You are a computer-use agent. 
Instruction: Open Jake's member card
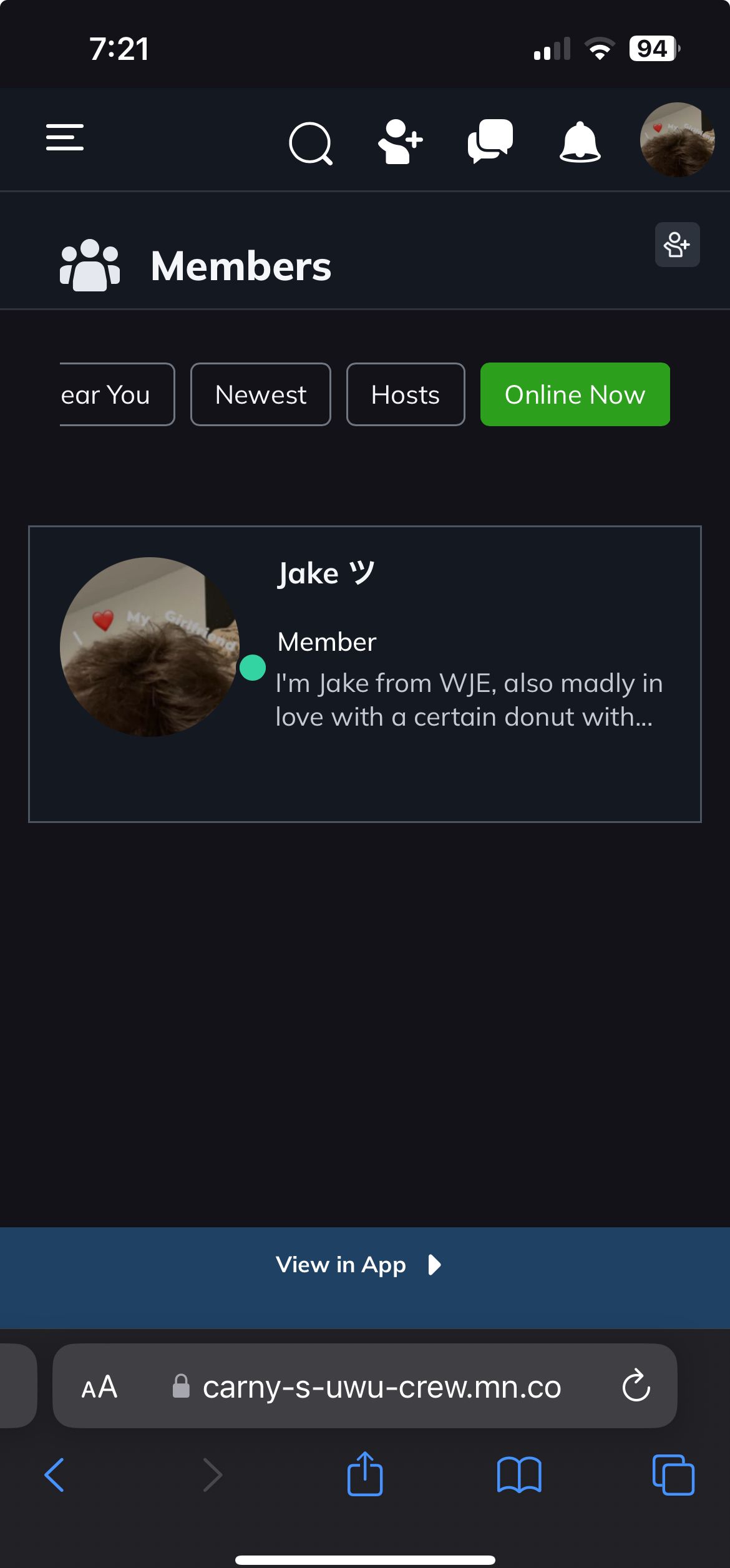(x=364, y=674)
